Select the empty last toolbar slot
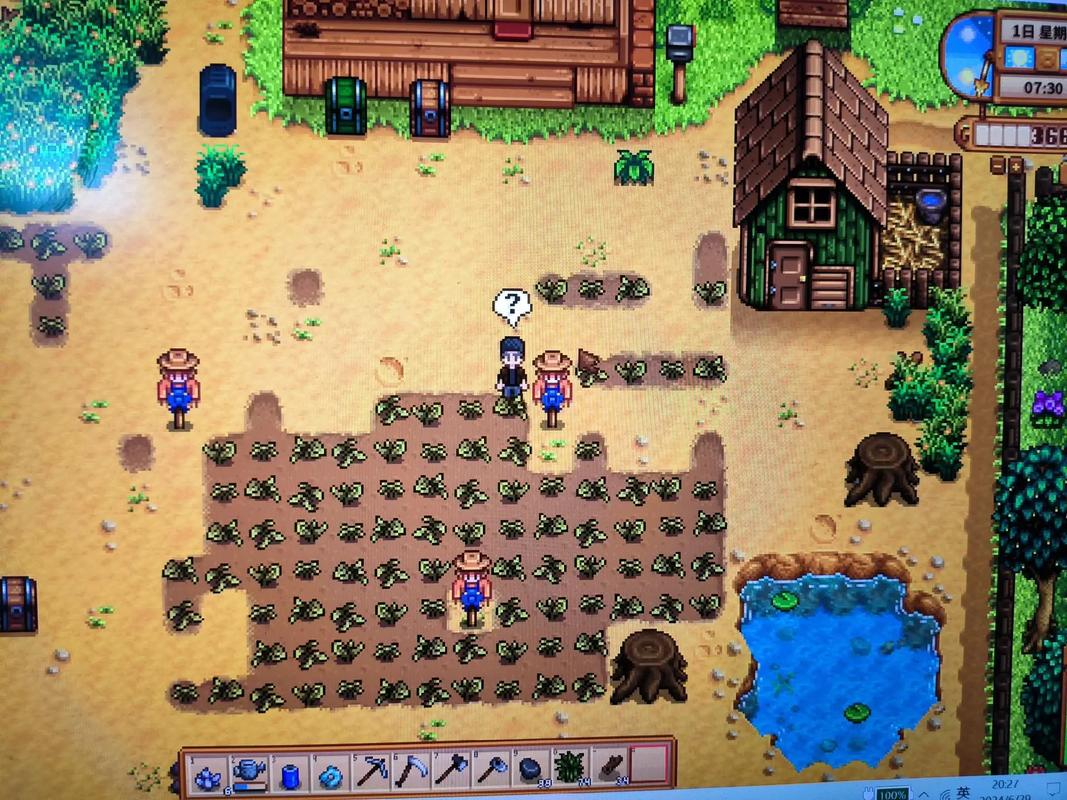Screen dimensions: 1067x800 pyautogui.click(x=651, y=767)
